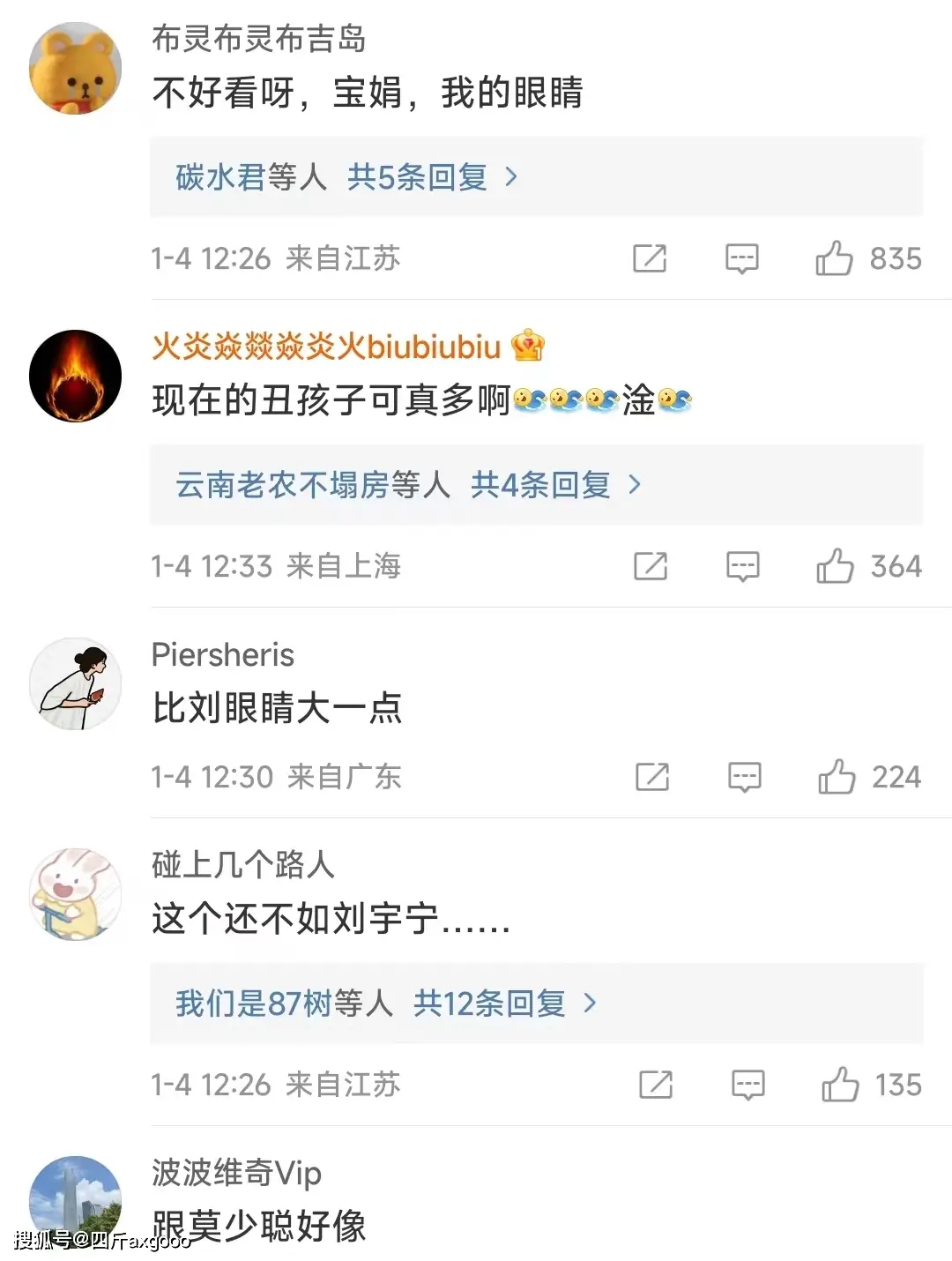This screenshot has width=952, height=1261.
Task: Like 布灵布灵布吉岛's comment
Action: tap(834, 258)
